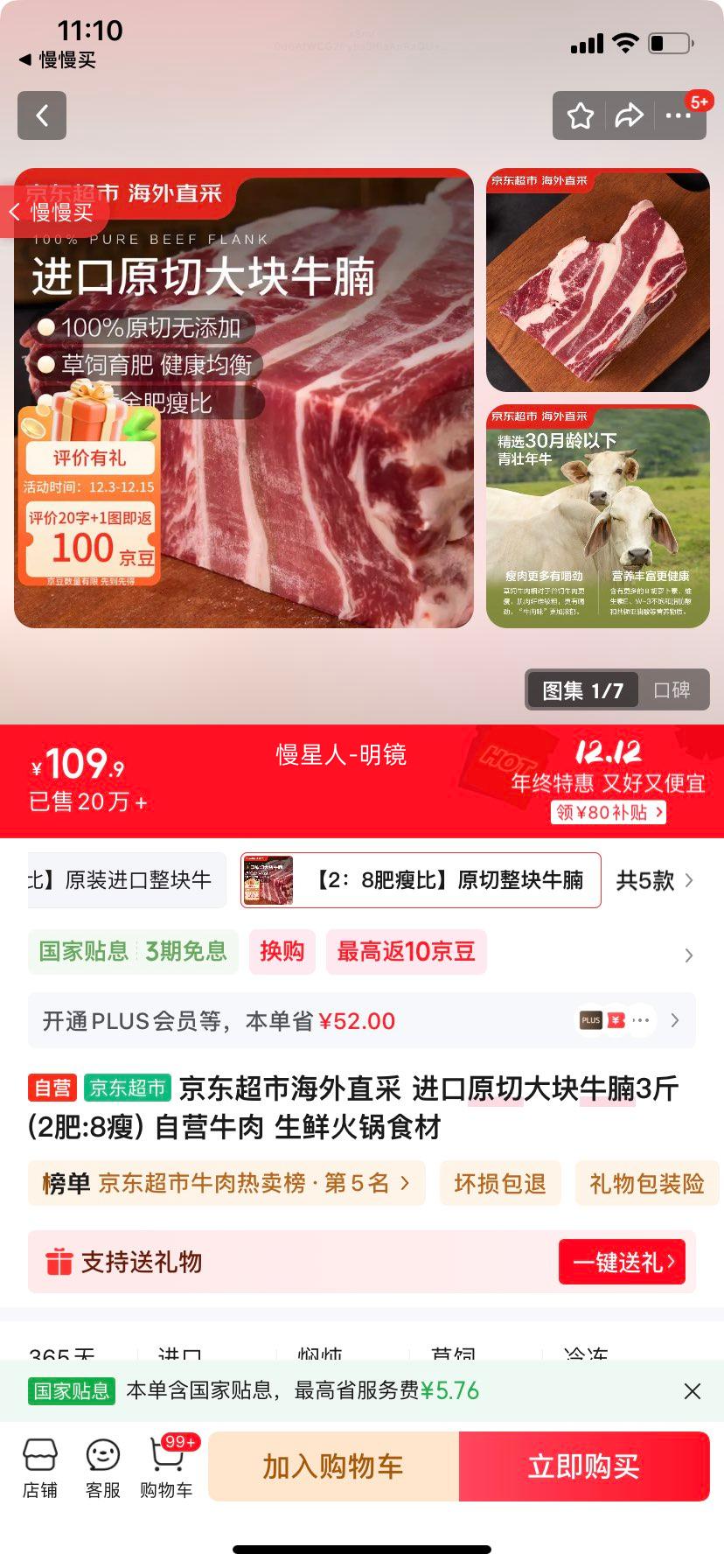Open the main beef brisket image
Screen dimensions: 724x1568
click(243, 398)
